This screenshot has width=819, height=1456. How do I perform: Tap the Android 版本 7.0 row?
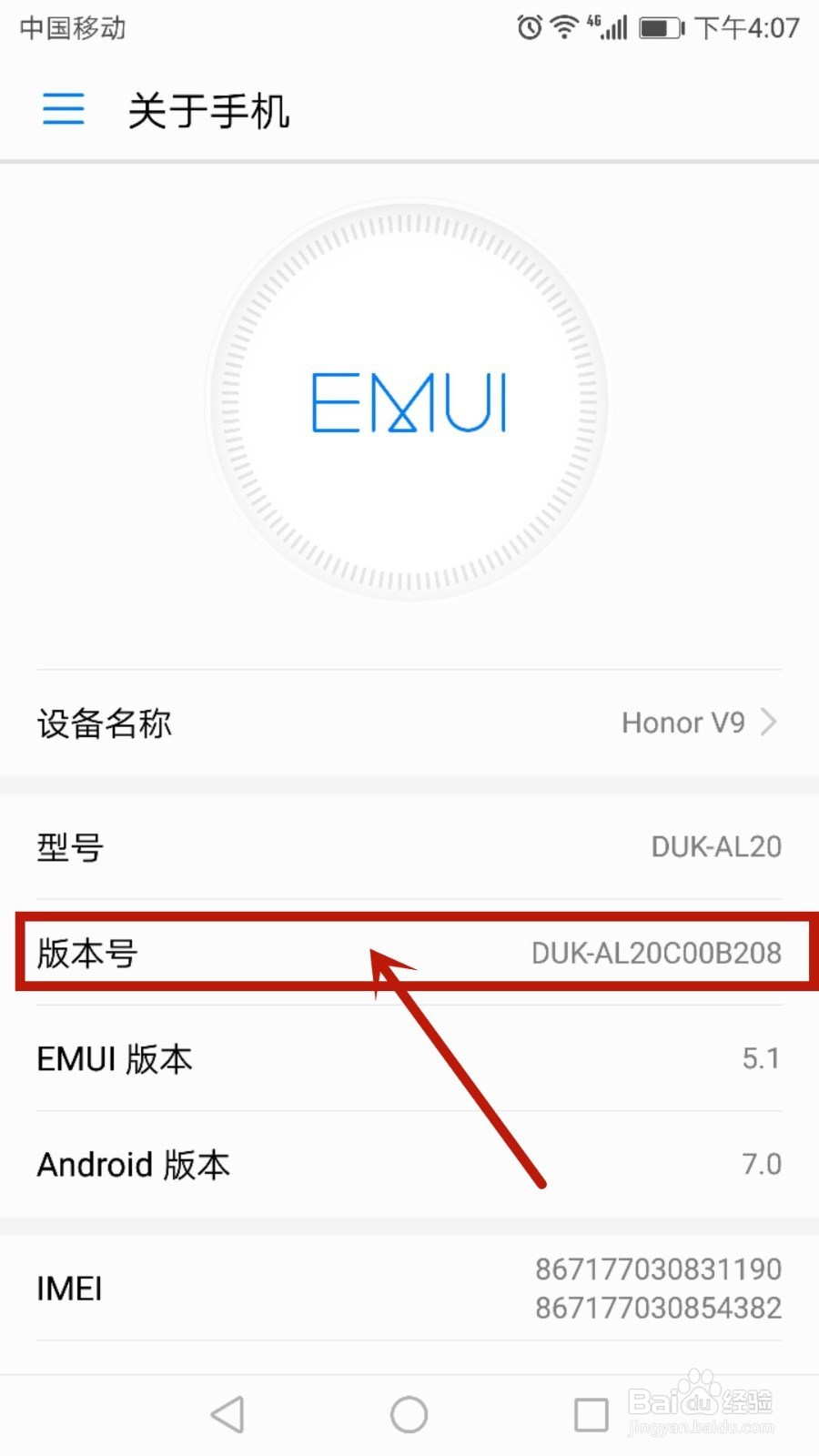pyautogui.click(x=409, y=1164)
